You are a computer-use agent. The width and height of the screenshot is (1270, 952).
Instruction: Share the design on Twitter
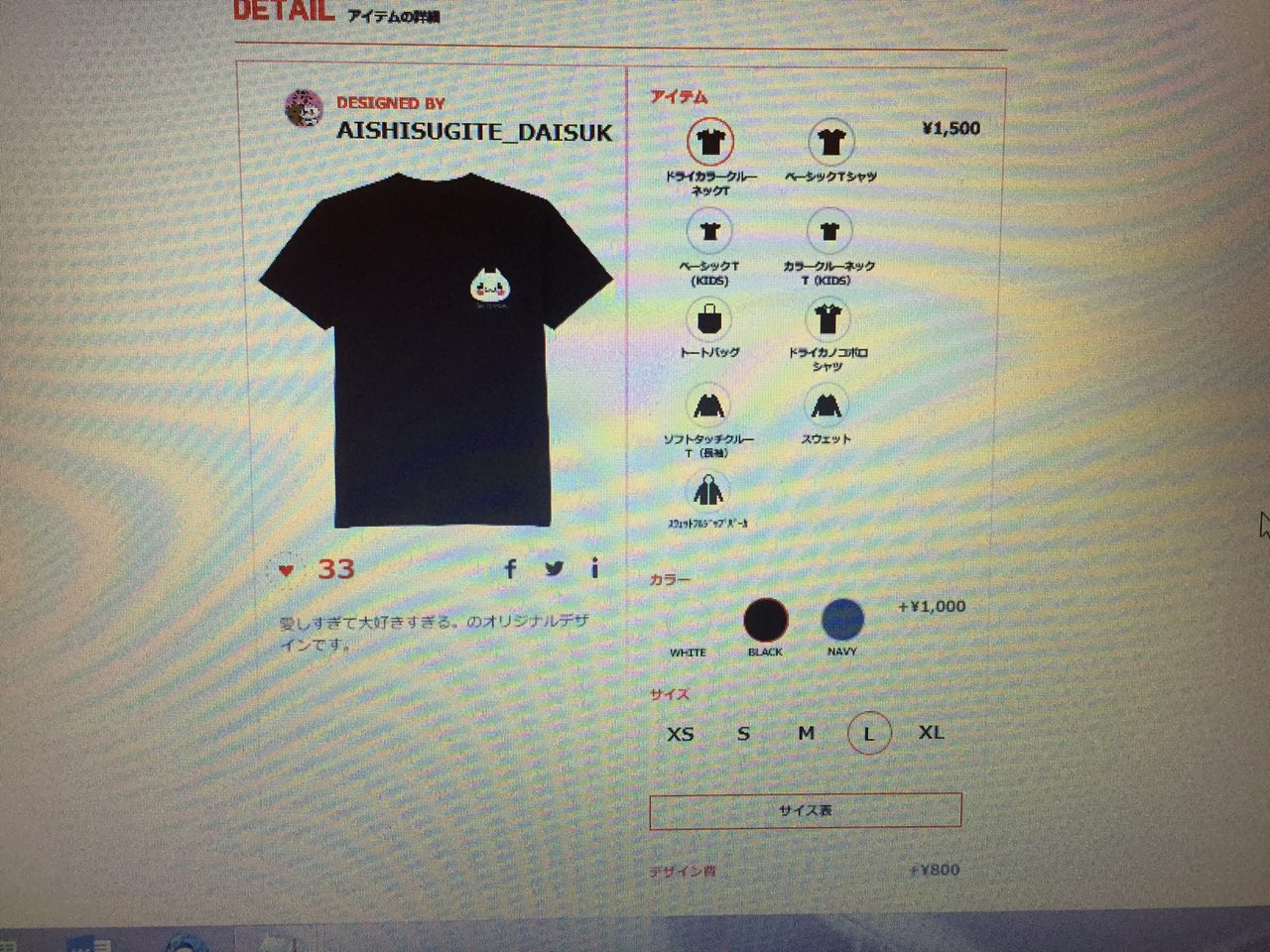click(x=554, y=569)
